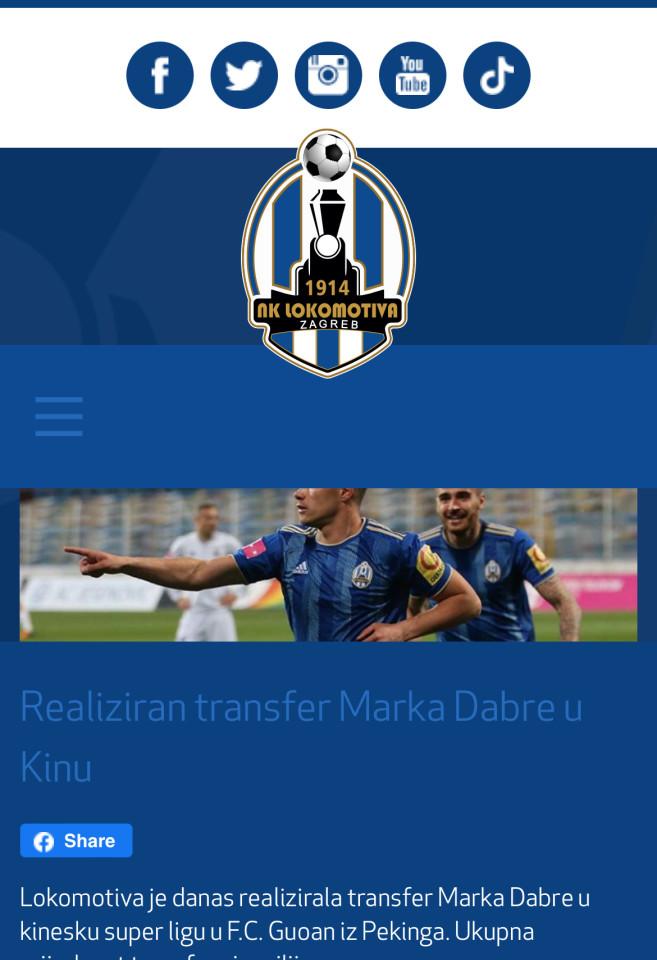657x960 pixels.
Task: Open the club's Facebook page
Action: tap(160, 75)
